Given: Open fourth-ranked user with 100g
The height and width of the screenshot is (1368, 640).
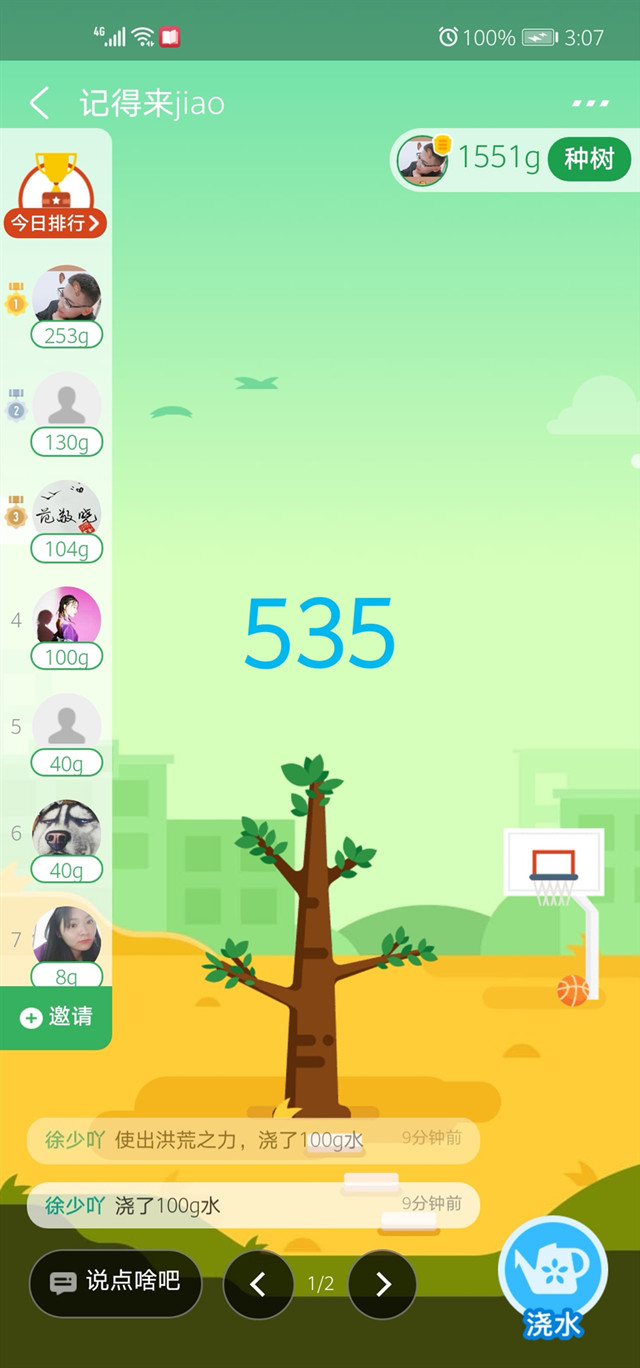Looking at the screenshot, I should [66, 617].
